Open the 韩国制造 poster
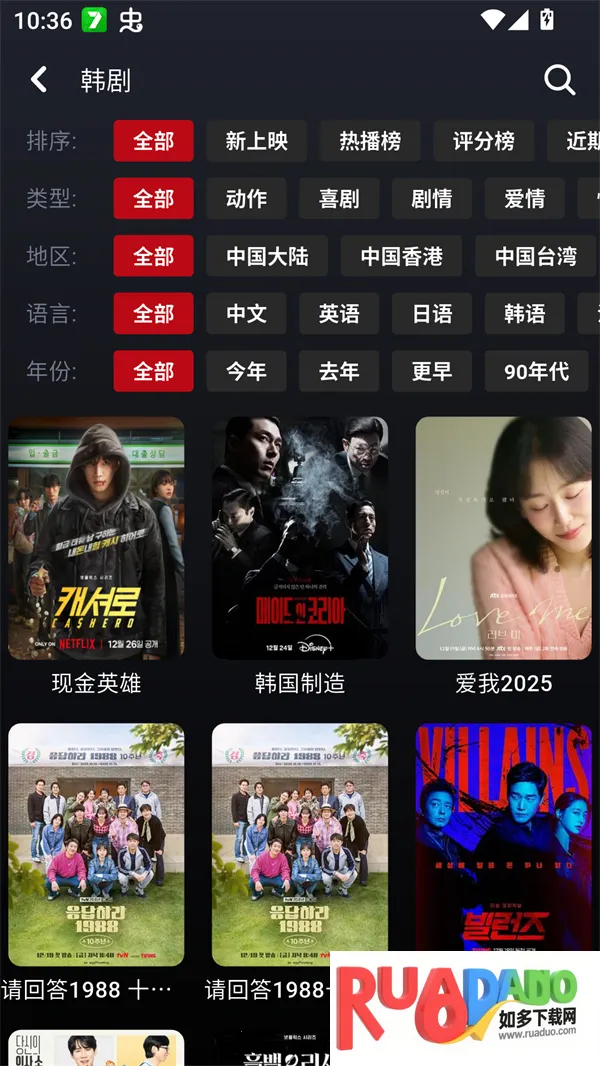This screenshot has width=600, height=1066. click(300, 538)
